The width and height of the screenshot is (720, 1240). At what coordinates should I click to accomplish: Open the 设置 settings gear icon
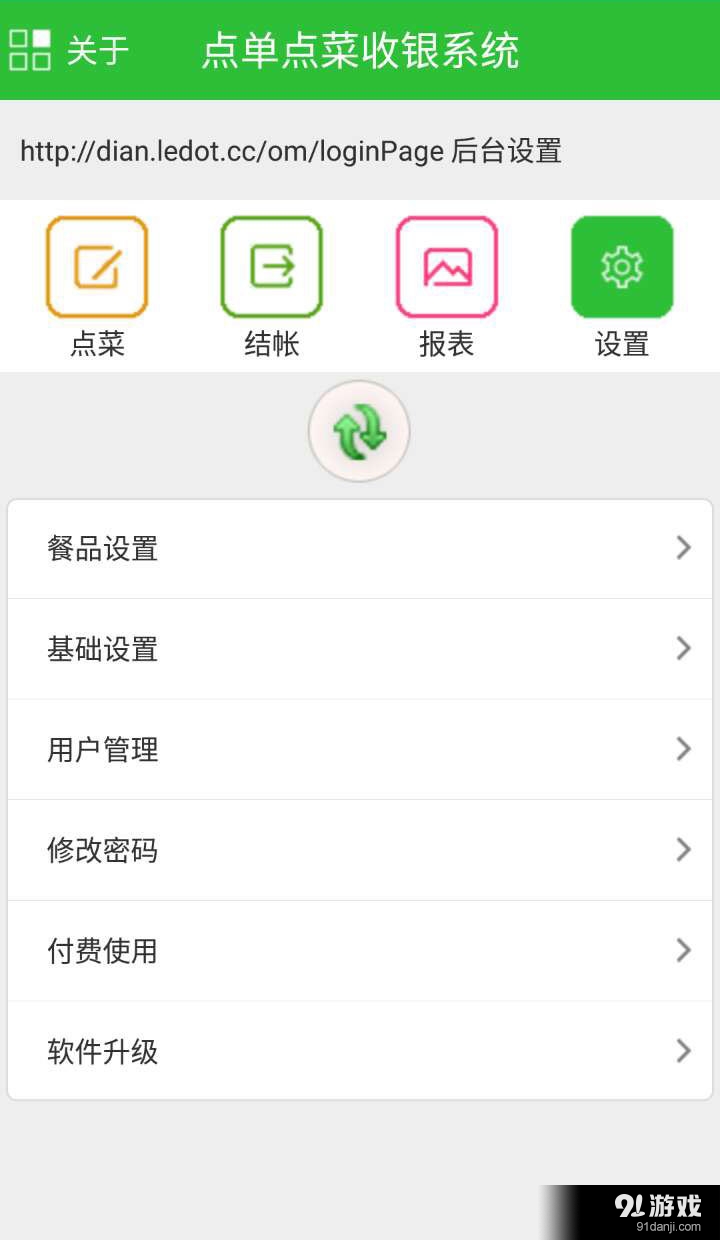(621, 267)
